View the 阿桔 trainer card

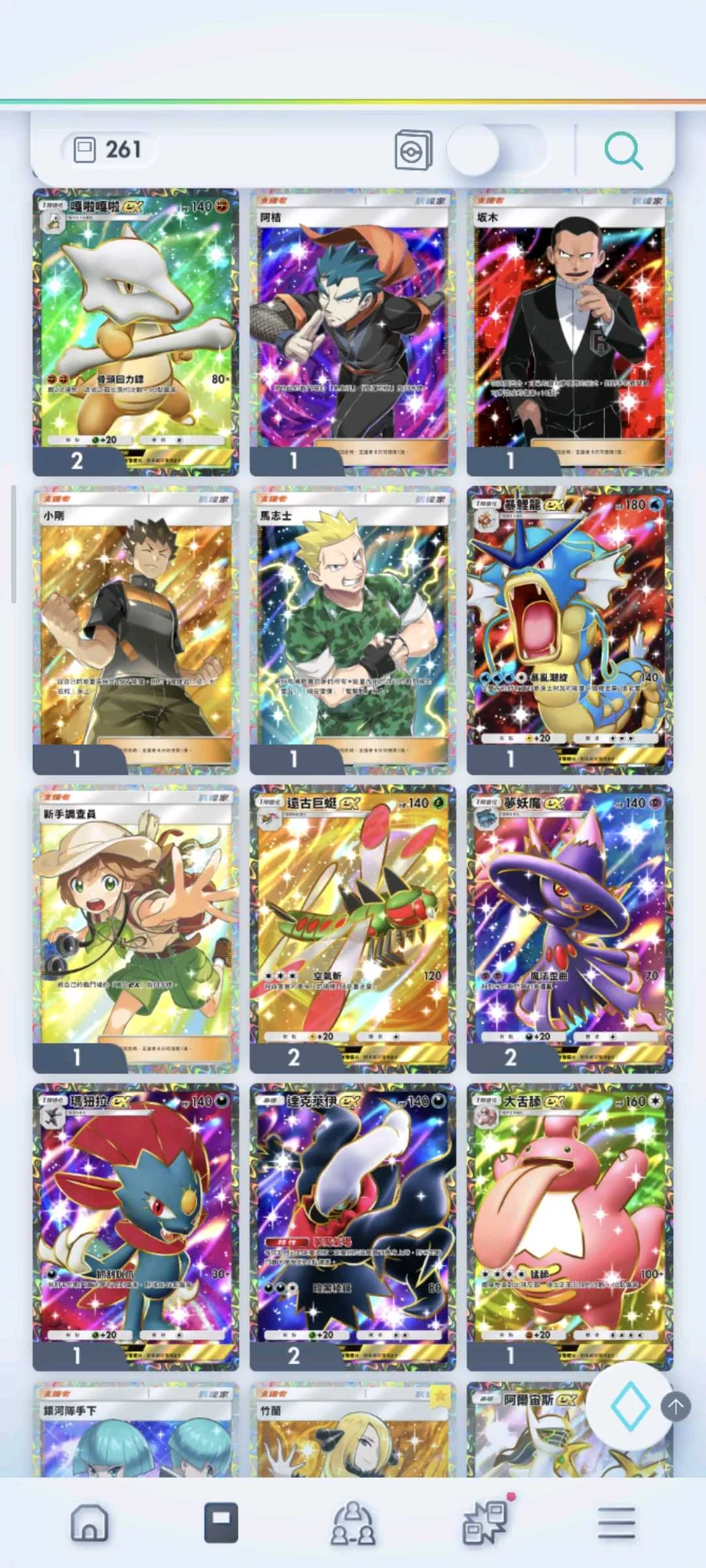(352, 329)
